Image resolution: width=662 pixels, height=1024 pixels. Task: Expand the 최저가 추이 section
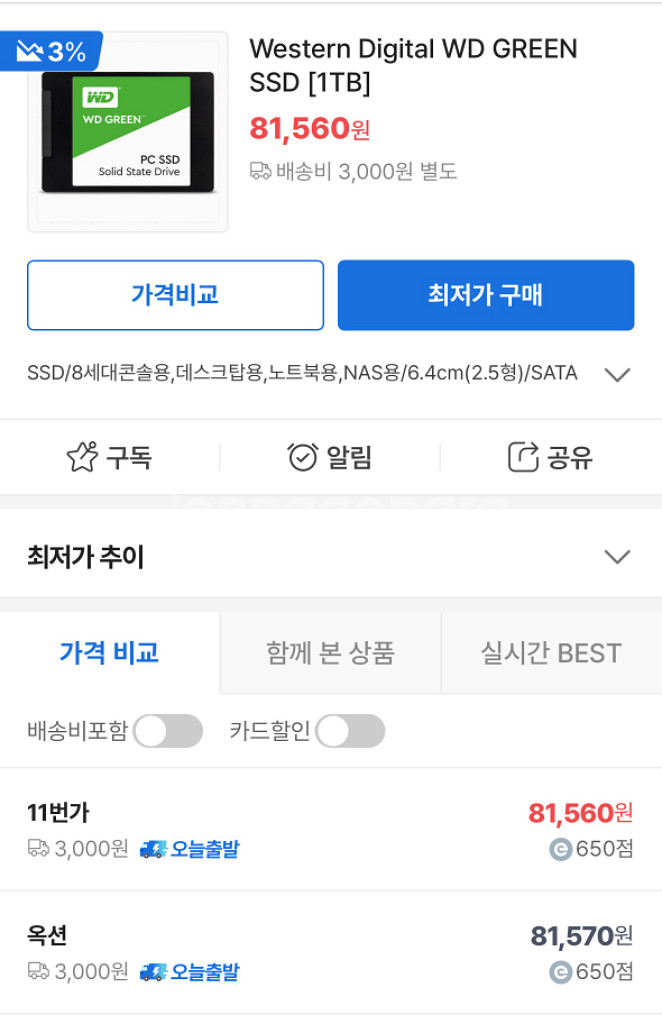click(617, 557)
